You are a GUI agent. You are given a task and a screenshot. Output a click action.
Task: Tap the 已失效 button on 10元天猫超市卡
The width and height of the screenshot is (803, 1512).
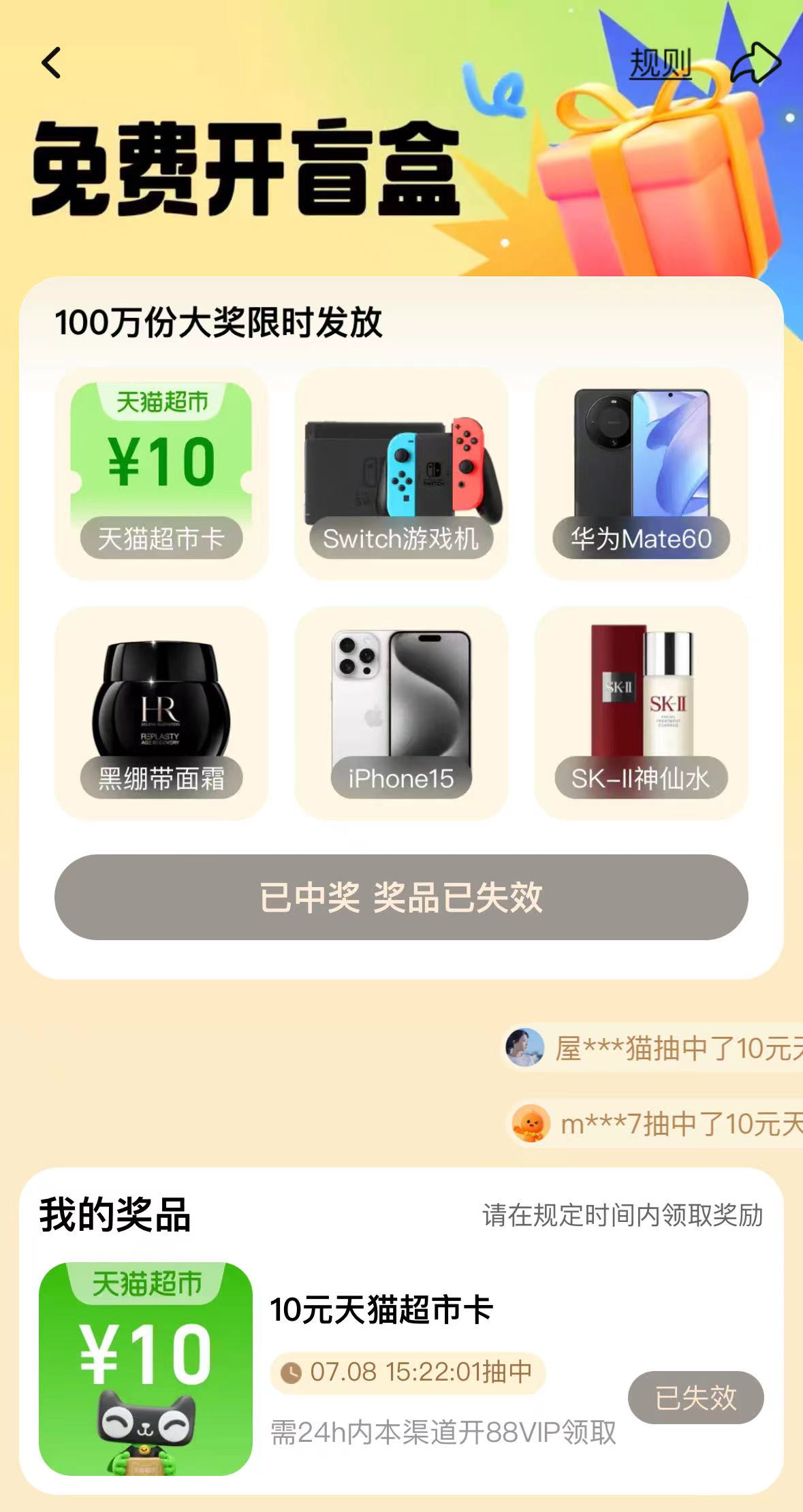point(695,1398)
